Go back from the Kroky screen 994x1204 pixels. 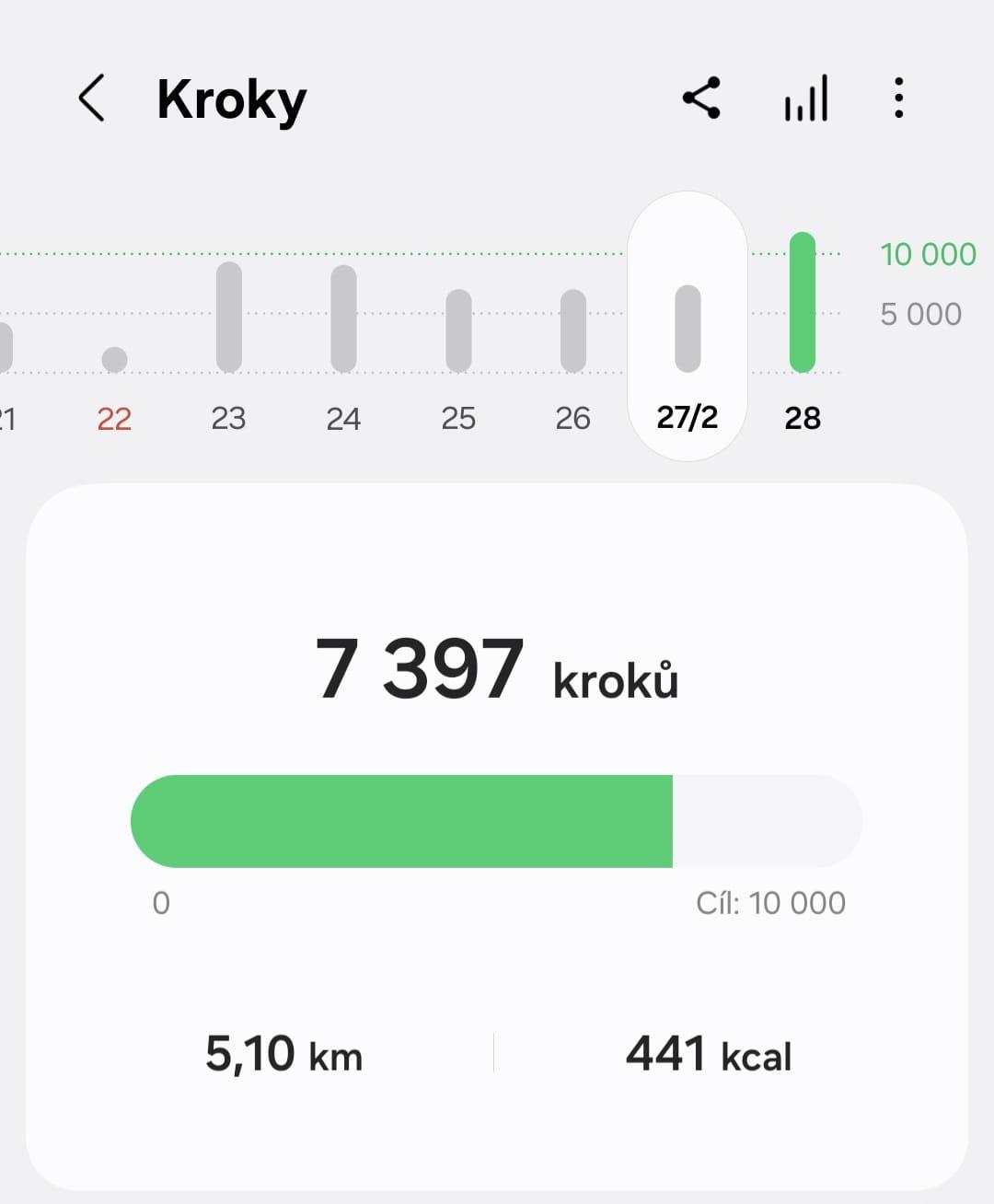click(91, 98)
